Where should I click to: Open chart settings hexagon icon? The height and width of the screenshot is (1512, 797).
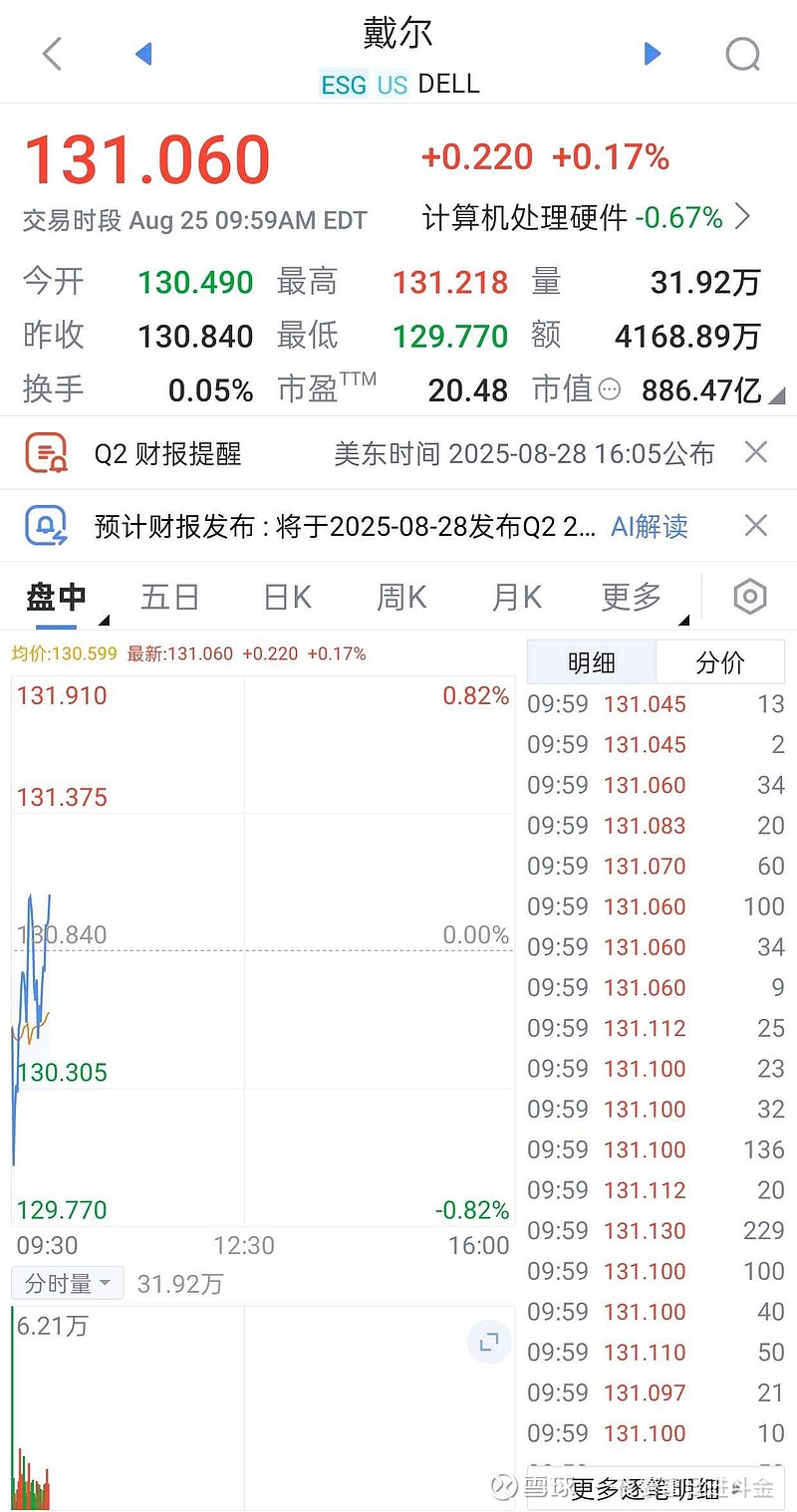coord(750,598)
